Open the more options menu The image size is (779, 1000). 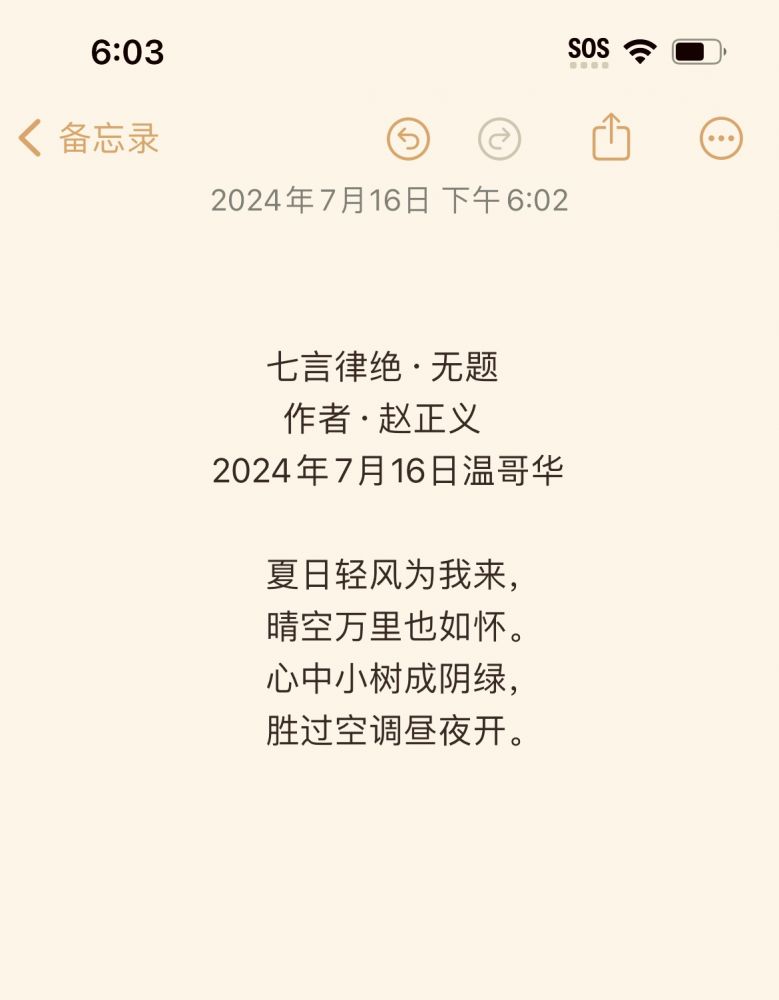(721, 139)
